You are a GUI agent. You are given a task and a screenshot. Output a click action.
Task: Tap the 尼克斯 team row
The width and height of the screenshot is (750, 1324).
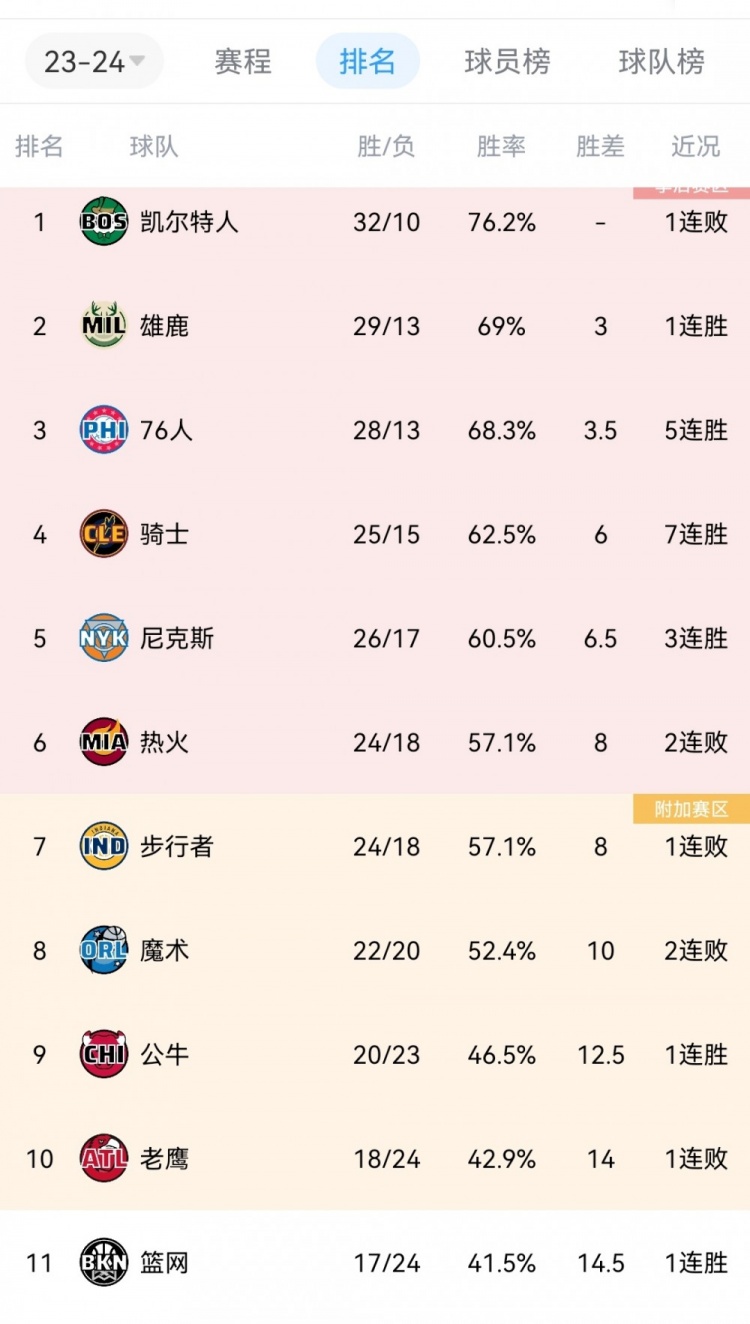(375, 638)
